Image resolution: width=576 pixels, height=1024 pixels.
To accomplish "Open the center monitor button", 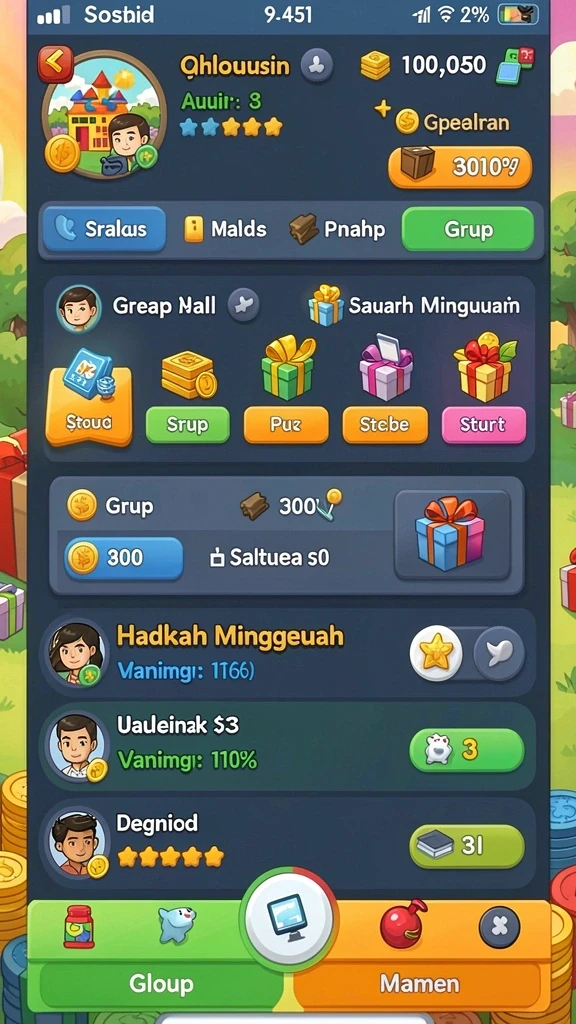I will [288, 919].
